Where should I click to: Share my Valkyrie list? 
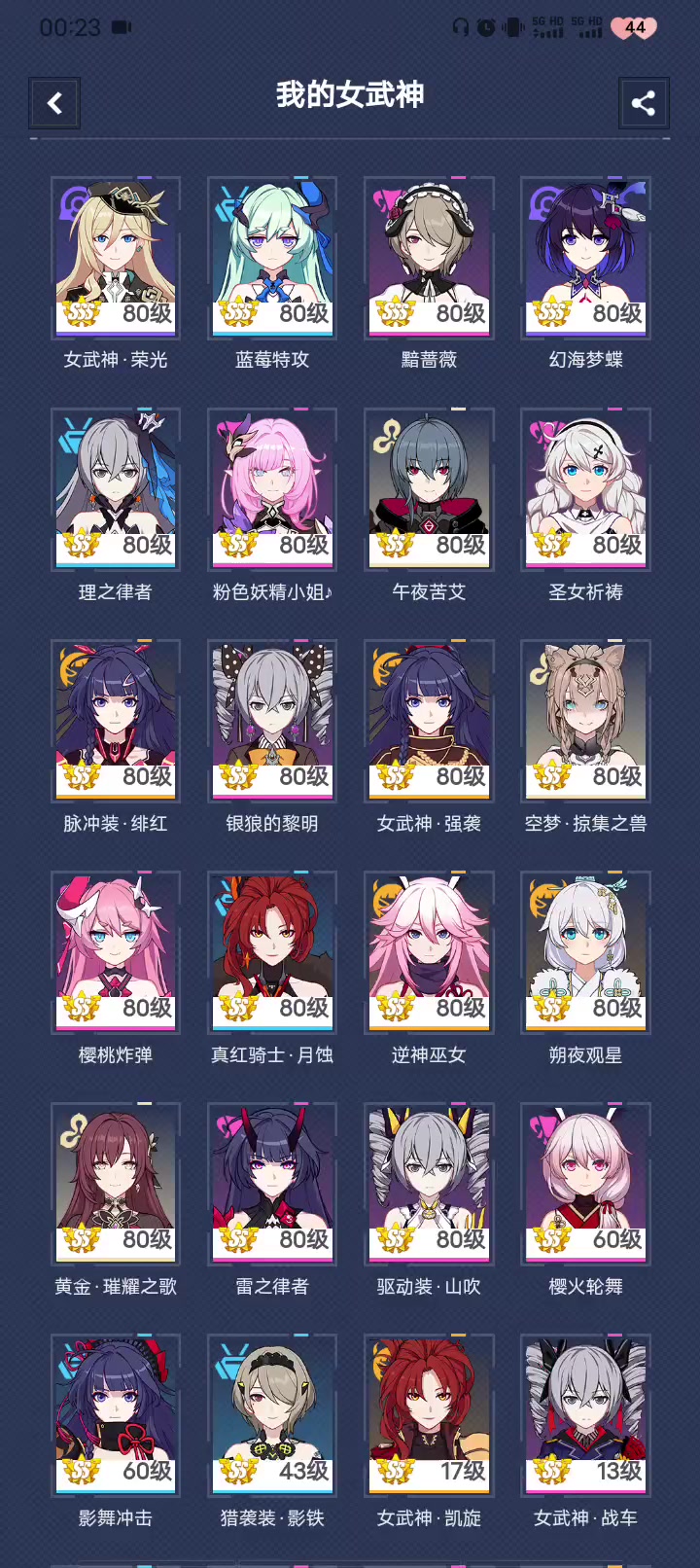point(644,103)
